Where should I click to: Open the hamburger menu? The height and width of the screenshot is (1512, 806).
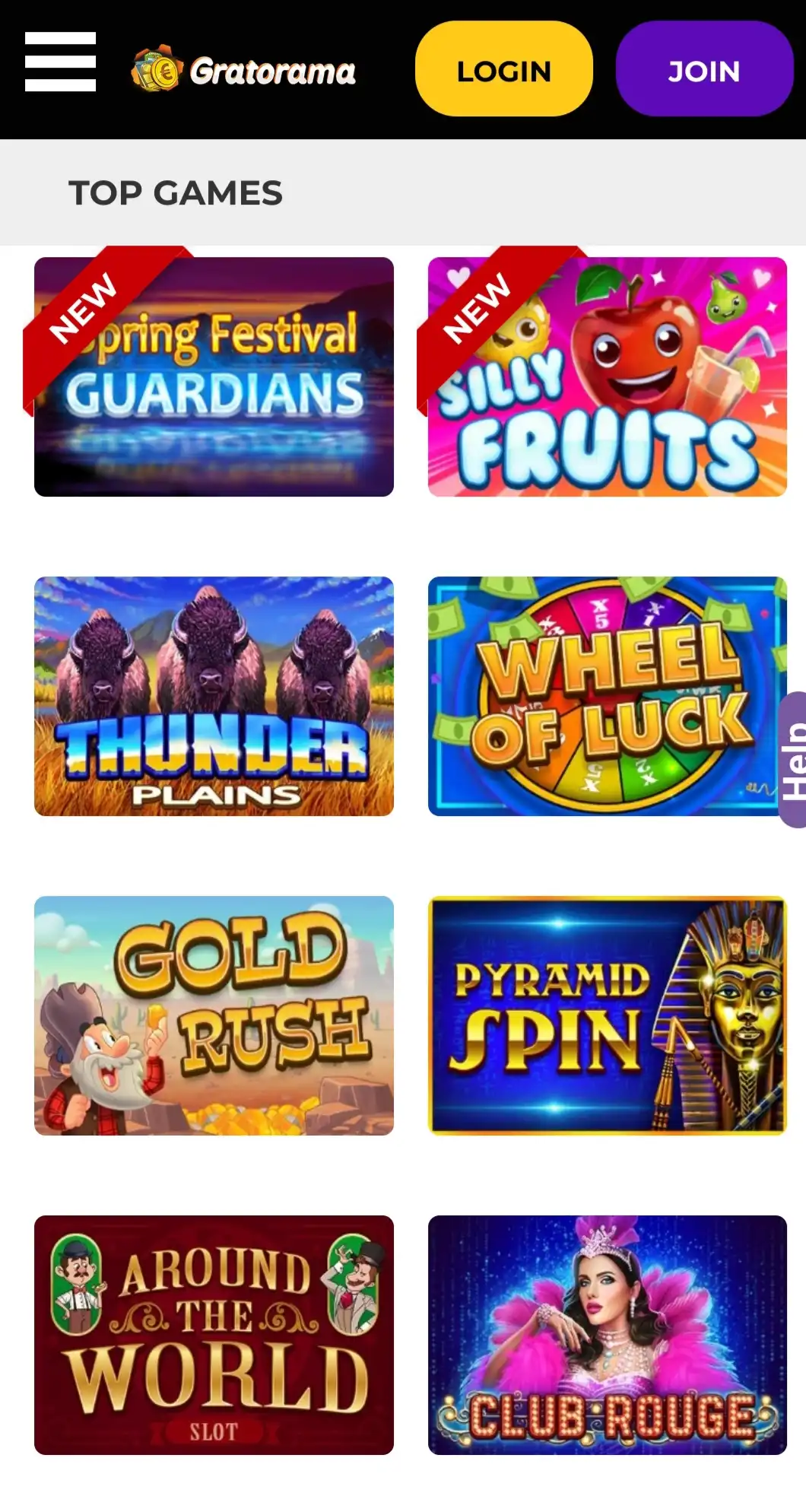(60, 62)
